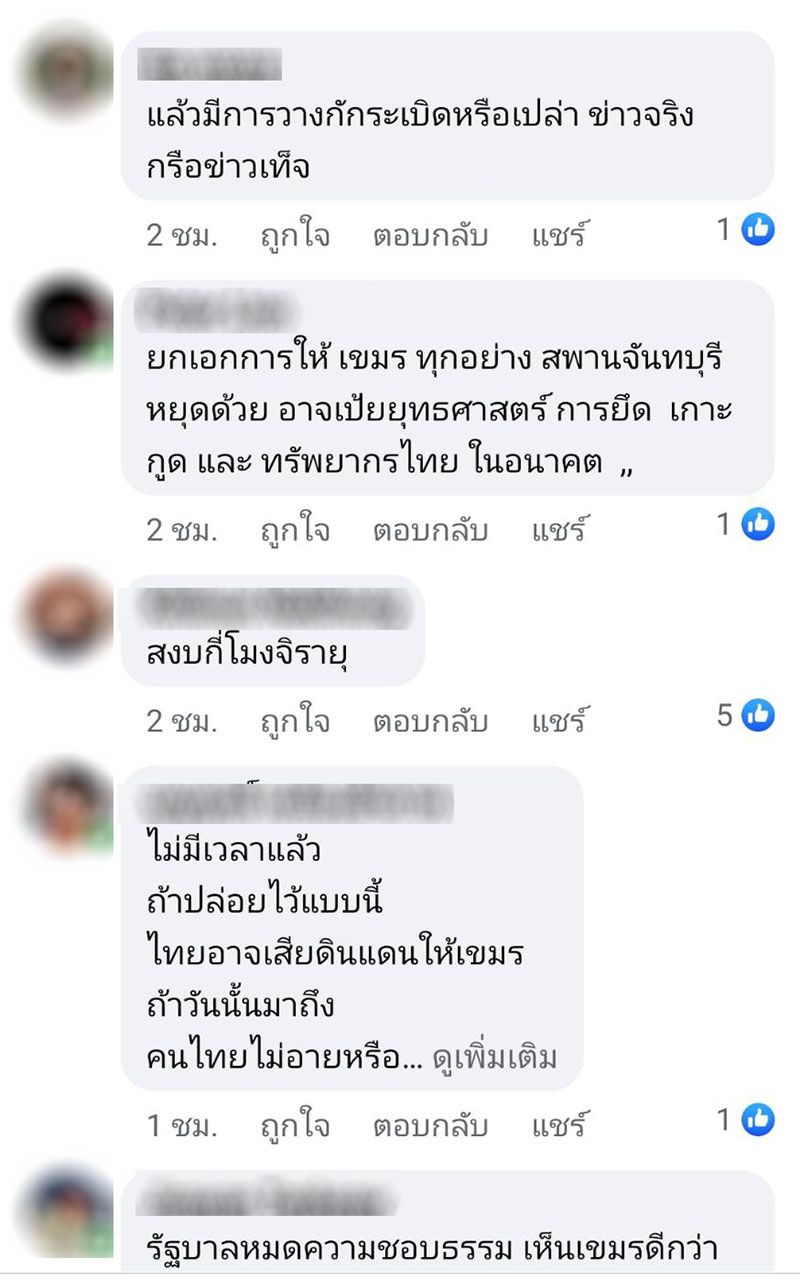Like the สงบกี่โมงจิรายุ comment

[x=295, y=722]
